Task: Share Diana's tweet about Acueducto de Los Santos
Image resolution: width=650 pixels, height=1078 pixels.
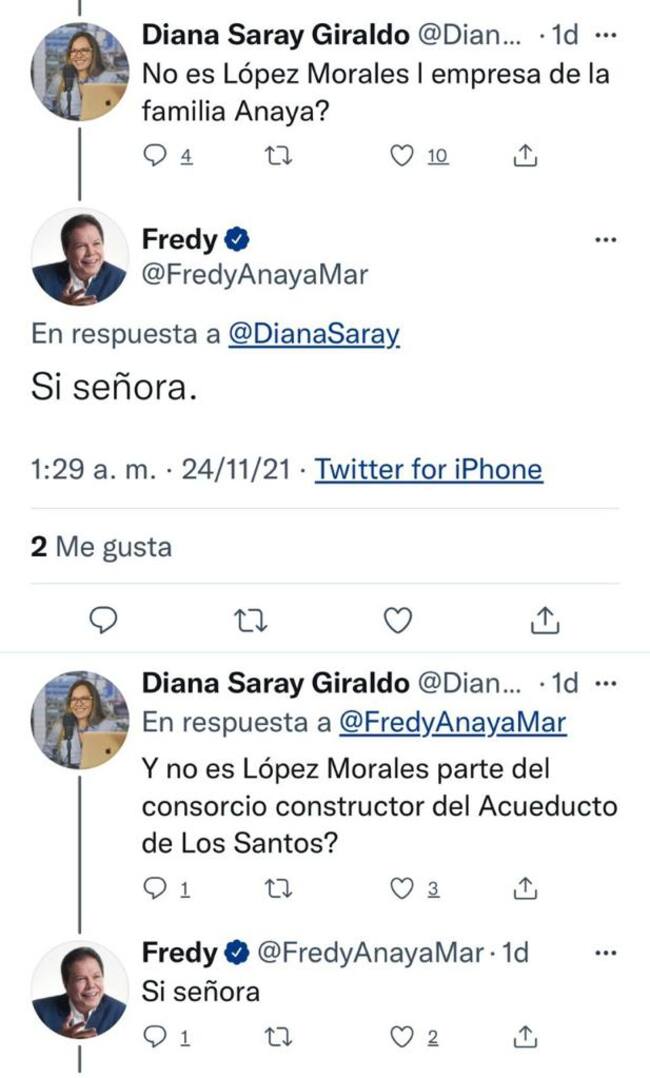Action: 526,888
